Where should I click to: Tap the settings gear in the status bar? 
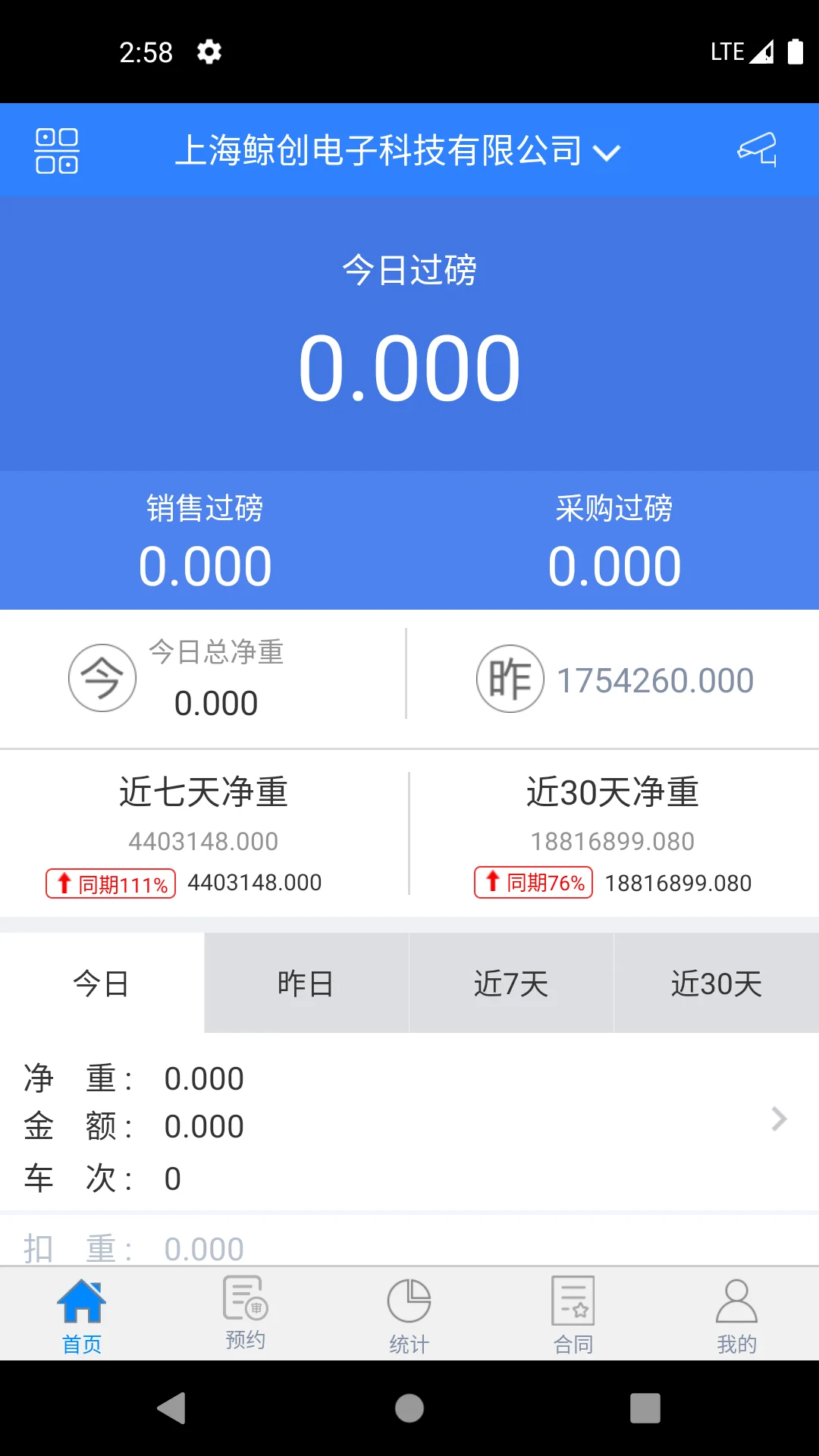[208, 51]
